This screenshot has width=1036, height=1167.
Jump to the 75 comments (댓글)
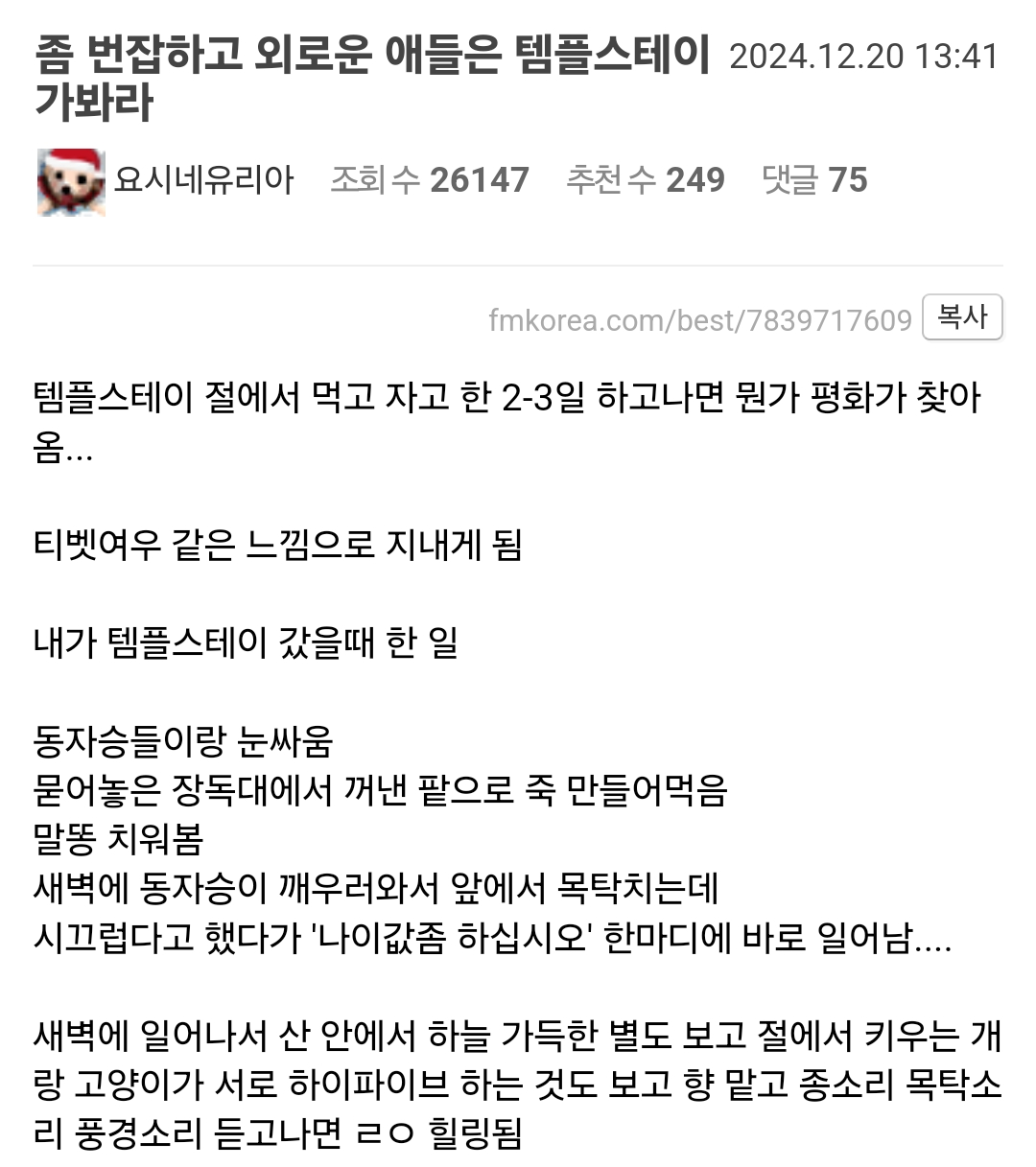814,179
